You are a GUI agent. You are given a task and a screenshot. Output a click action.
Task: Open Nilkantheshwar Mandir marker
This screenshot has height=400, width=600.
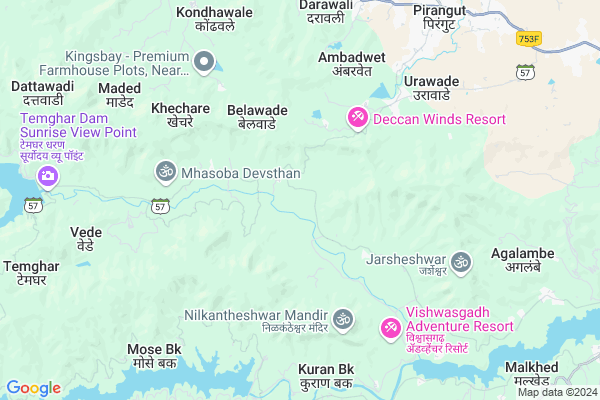click(x=343, y=319)
